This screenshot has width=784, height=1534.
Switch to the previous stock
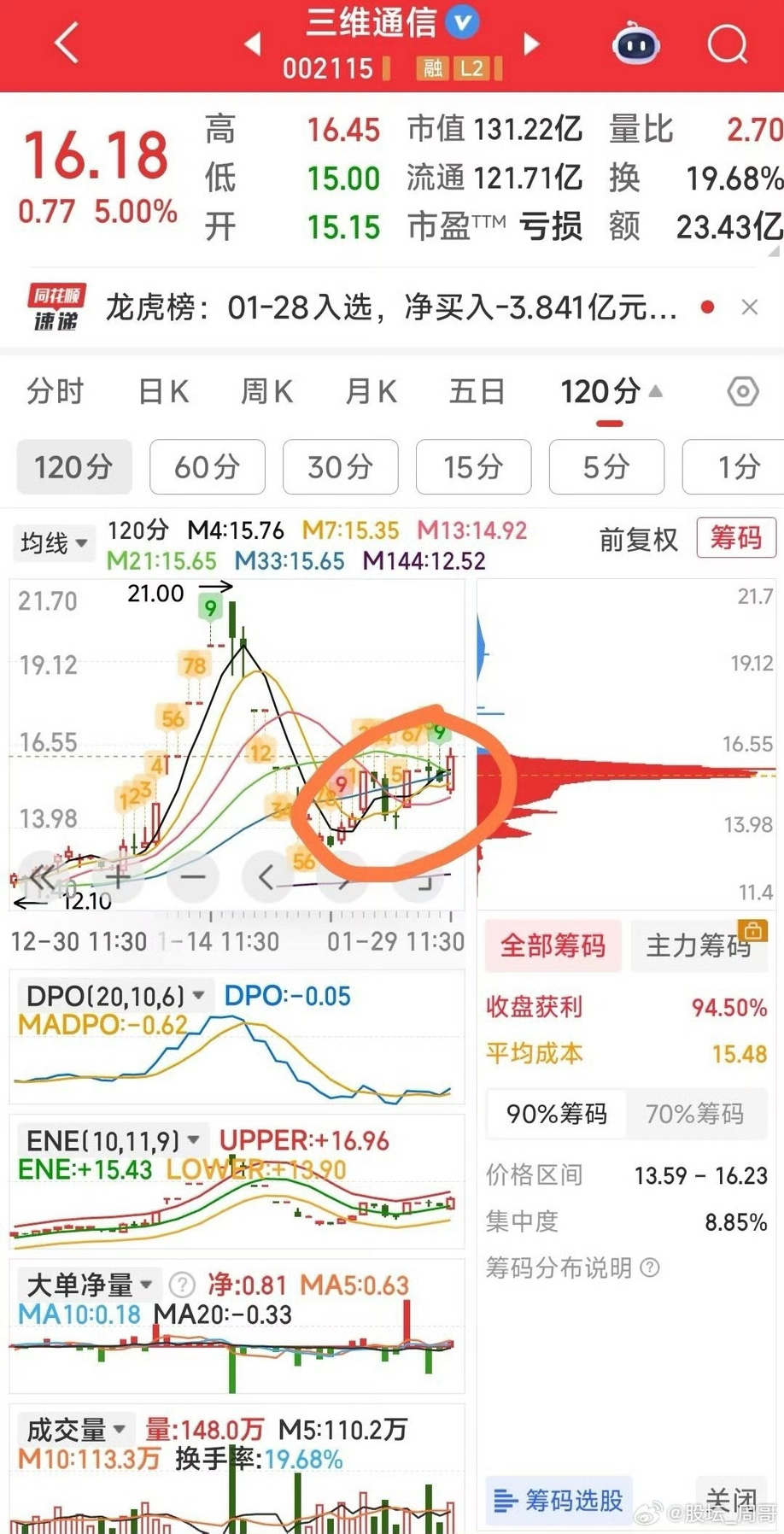[252, 44]
